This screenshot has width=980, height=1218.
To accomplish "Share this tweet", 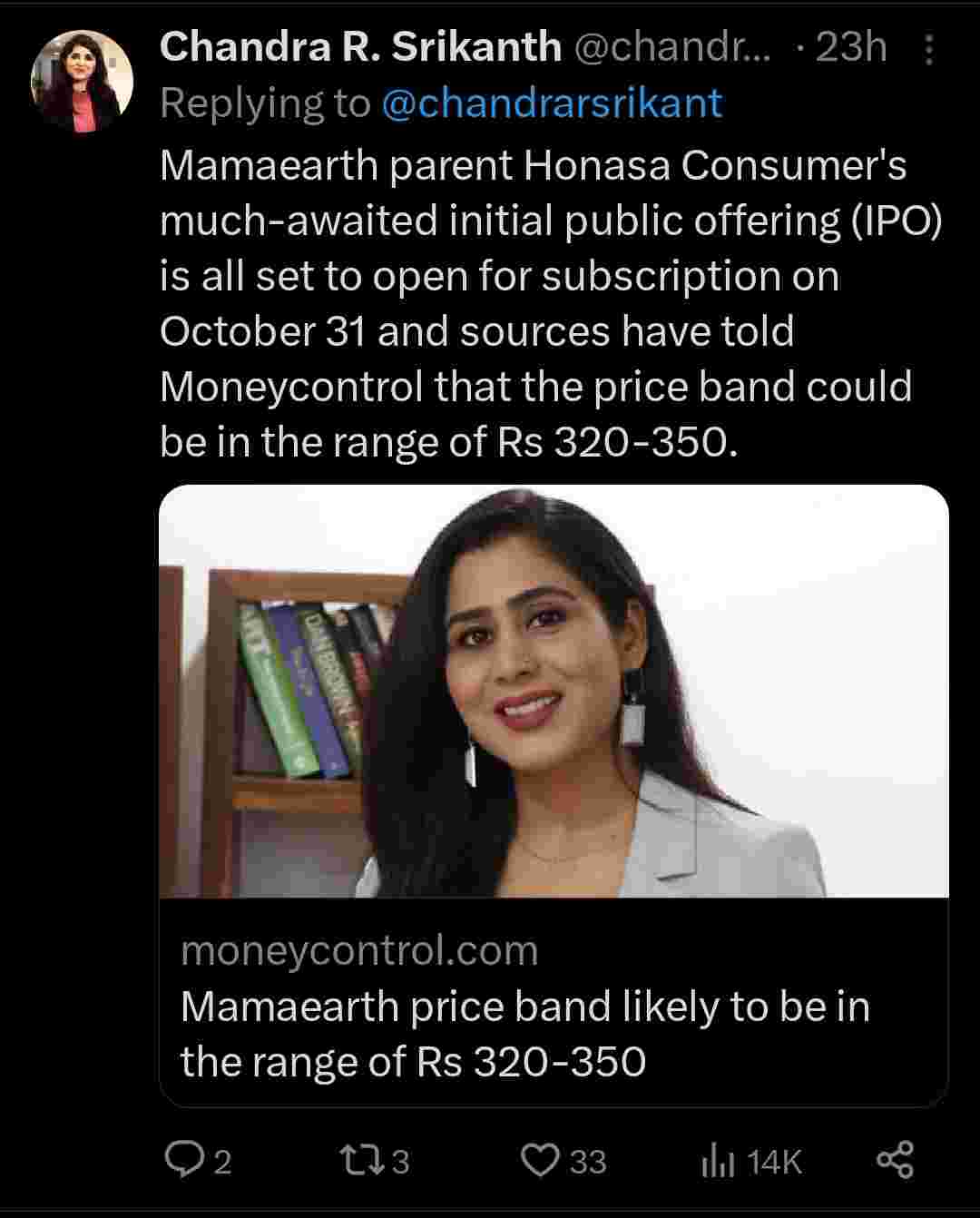I will pos(895,1159).
